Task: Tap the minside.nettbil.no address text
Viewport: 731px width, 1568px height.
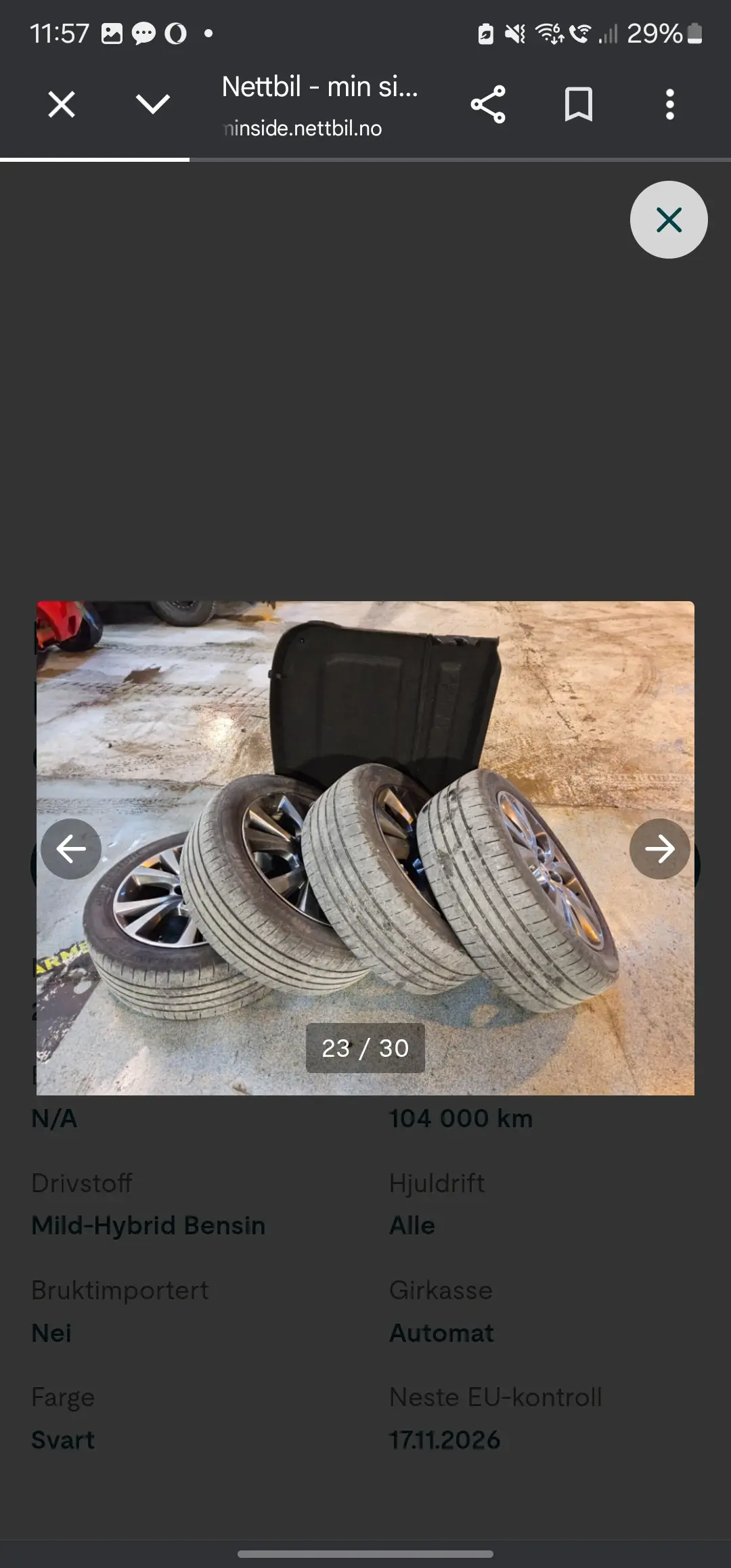Action: (x=303, y=128)
